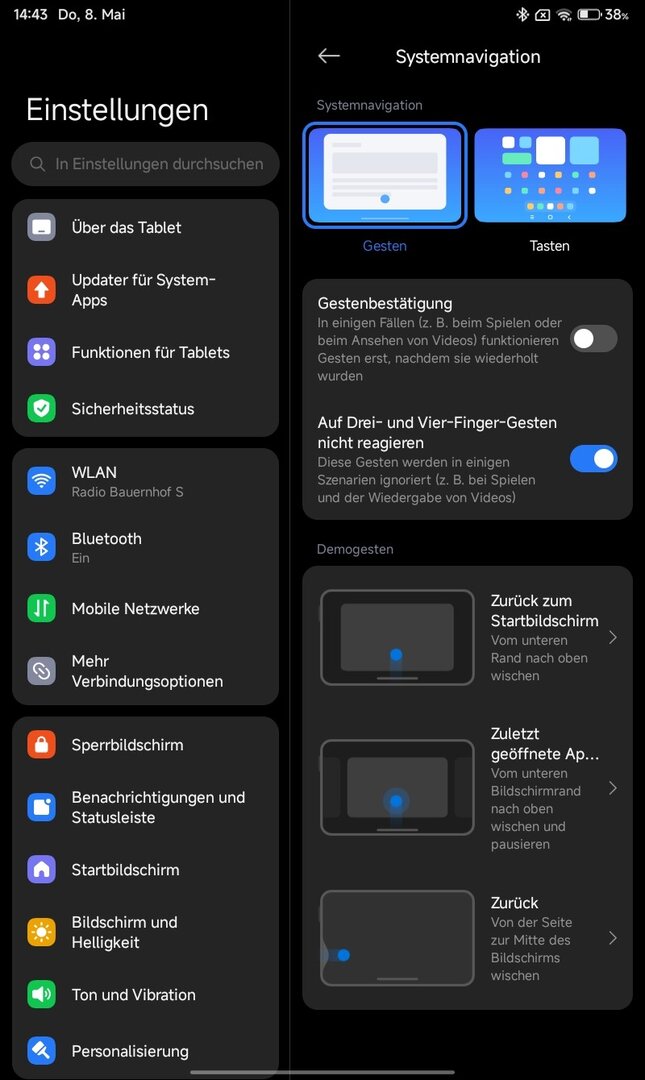The height and width of the screenshot is (1080, 645).
Task: Open Sicherheitsstatus settings
Action: click(145, 408)
